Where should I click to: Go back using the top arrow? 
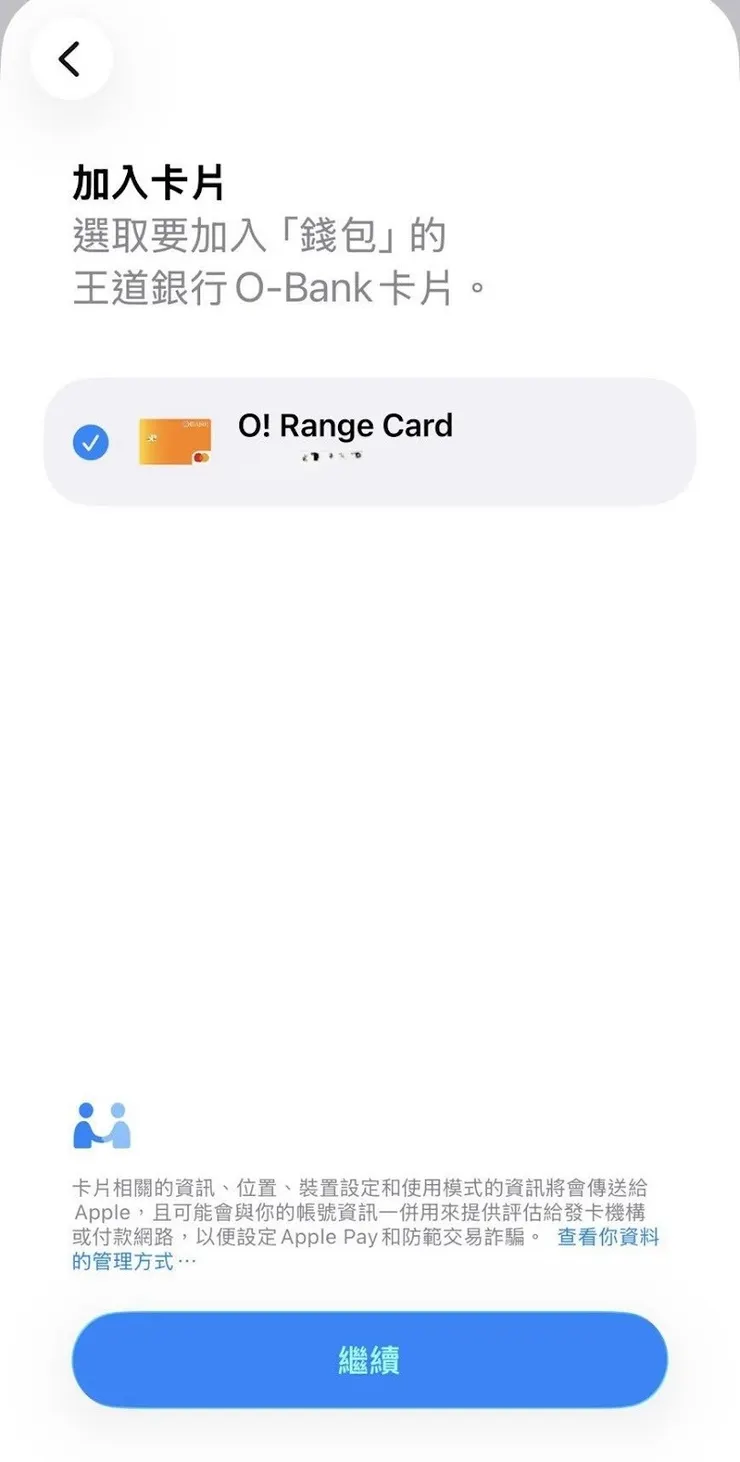[x=70, y=60]
